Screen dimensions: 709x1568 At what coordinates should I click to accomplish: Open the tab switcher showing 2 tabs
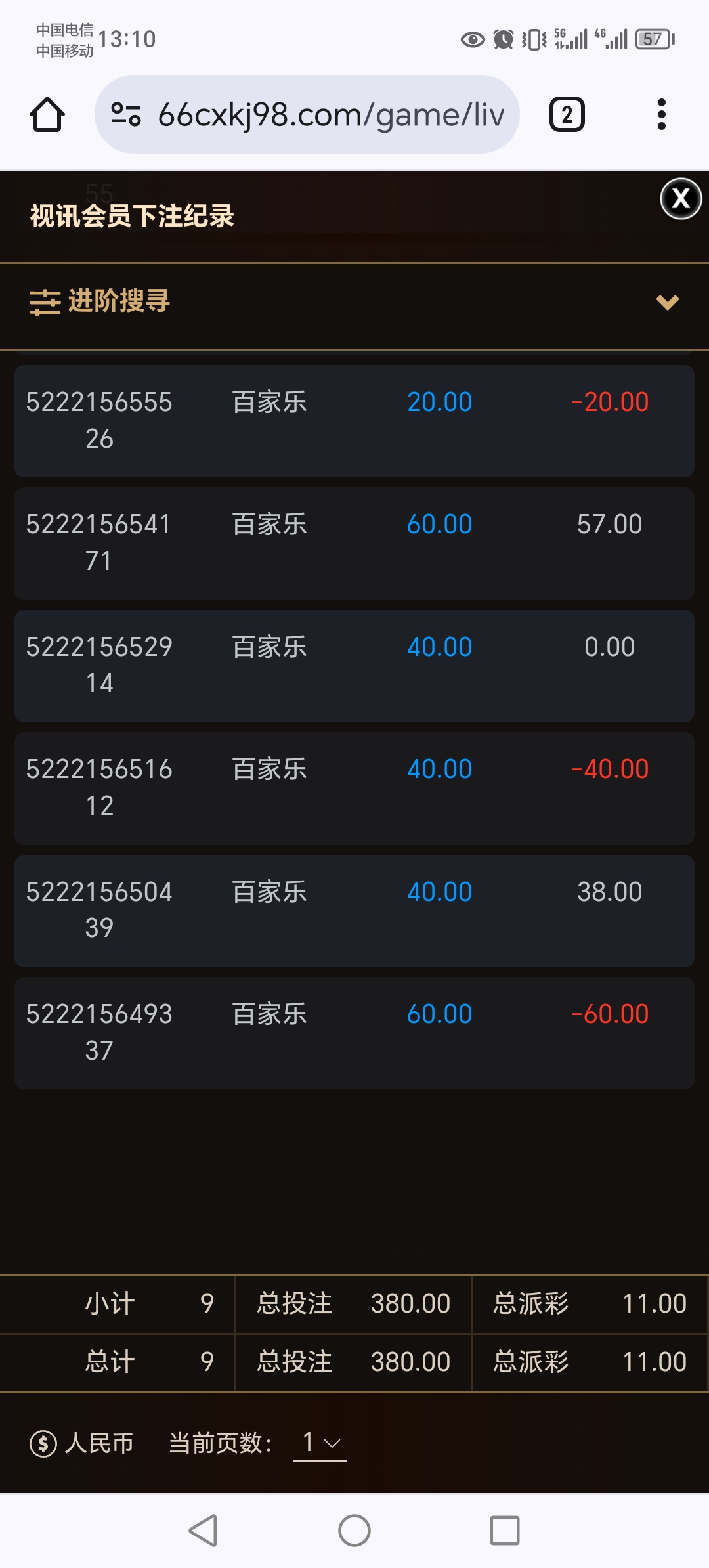566,114
